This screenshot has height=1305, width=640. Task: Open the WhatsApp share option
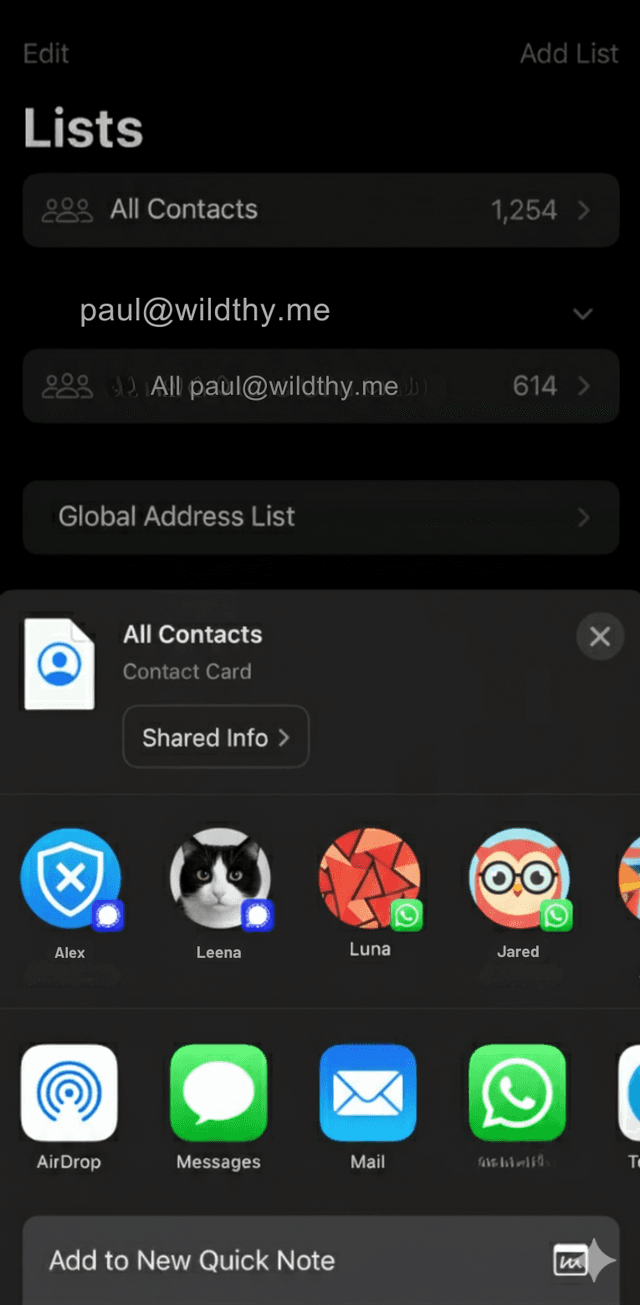click(517, 1093)
